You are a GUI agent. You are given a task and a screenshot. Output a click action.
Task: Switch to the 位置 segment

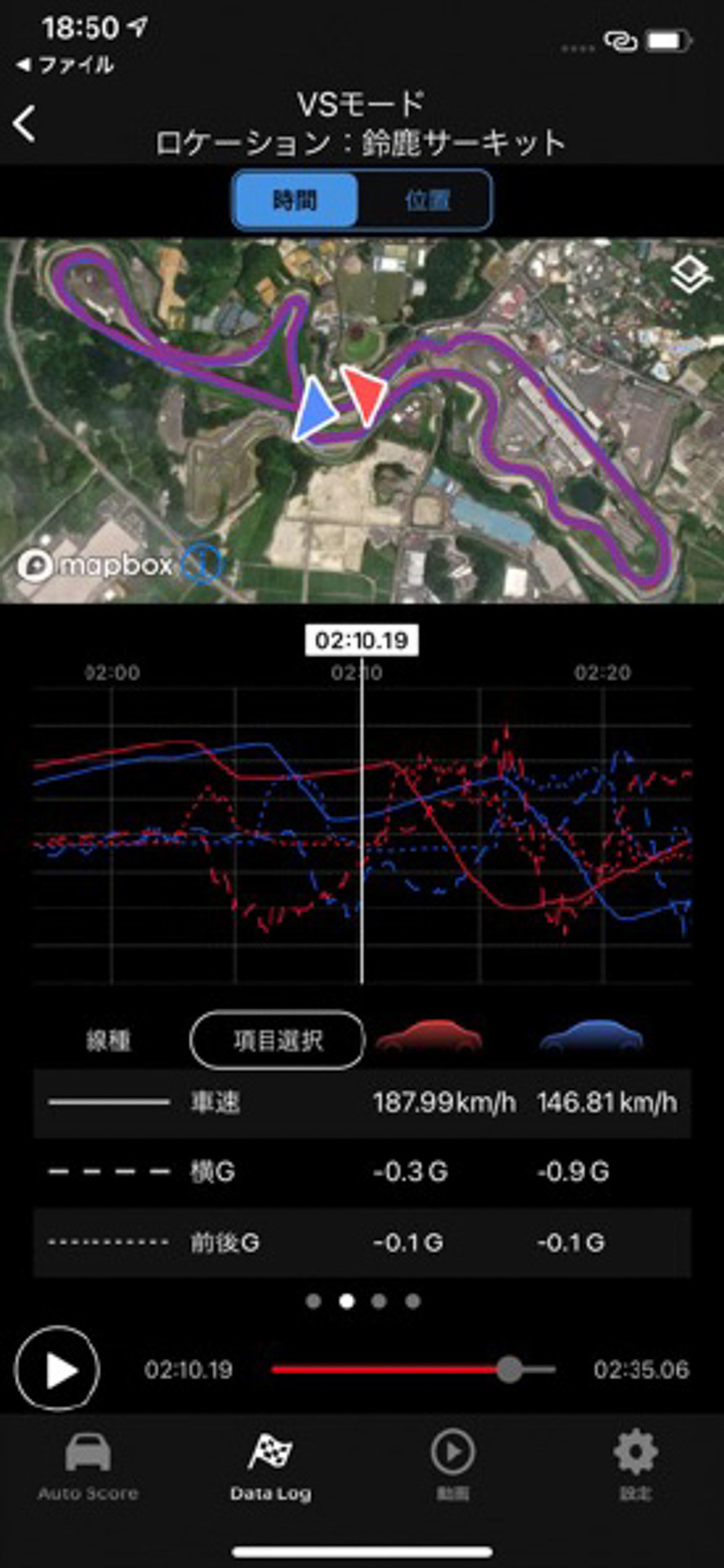tap(426, 200)
